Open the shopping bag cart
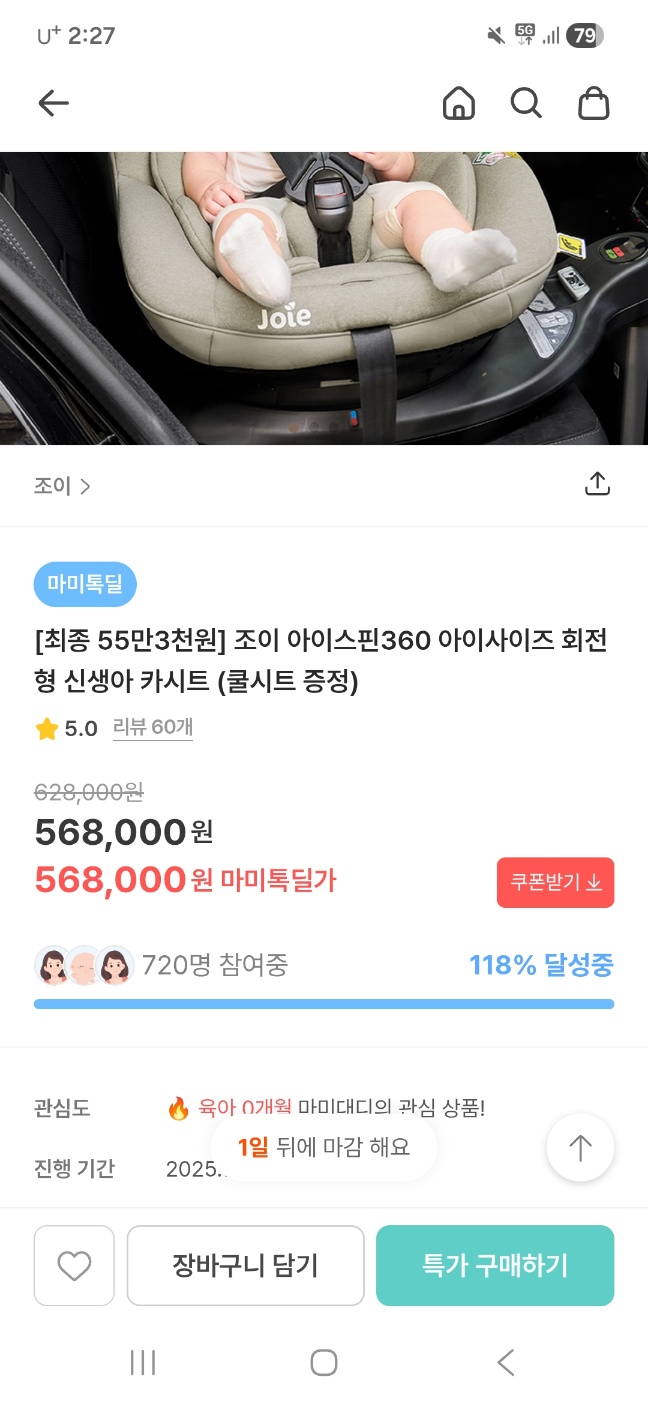Viewport: 648px width, 1404px height. coord(594,103)
